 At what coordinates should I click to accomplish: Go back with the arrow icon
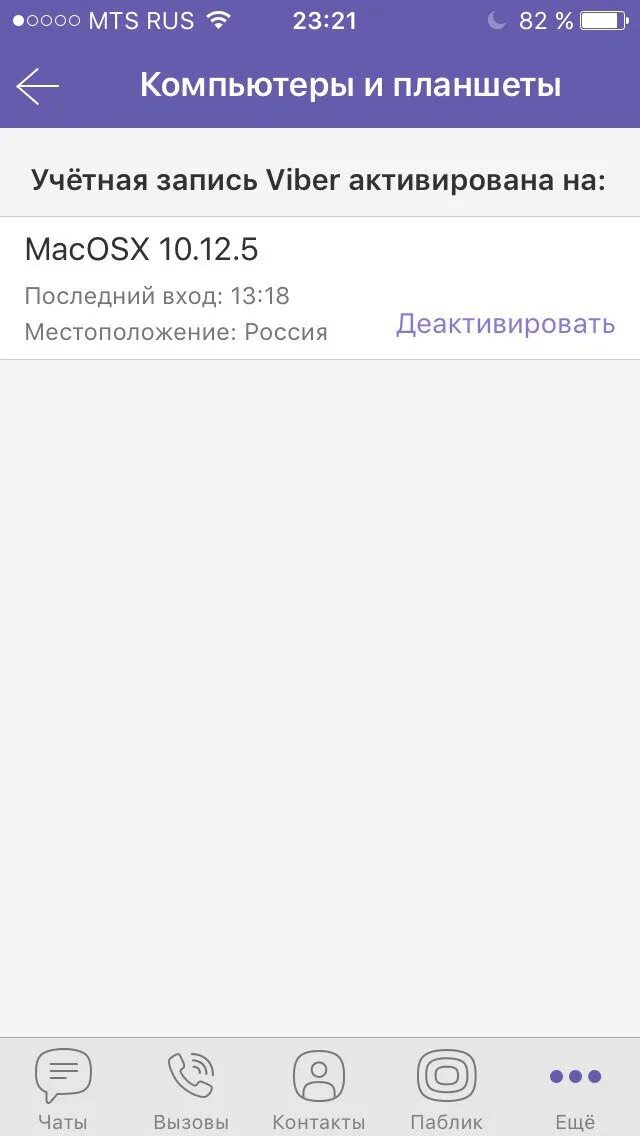pos(37,86)
